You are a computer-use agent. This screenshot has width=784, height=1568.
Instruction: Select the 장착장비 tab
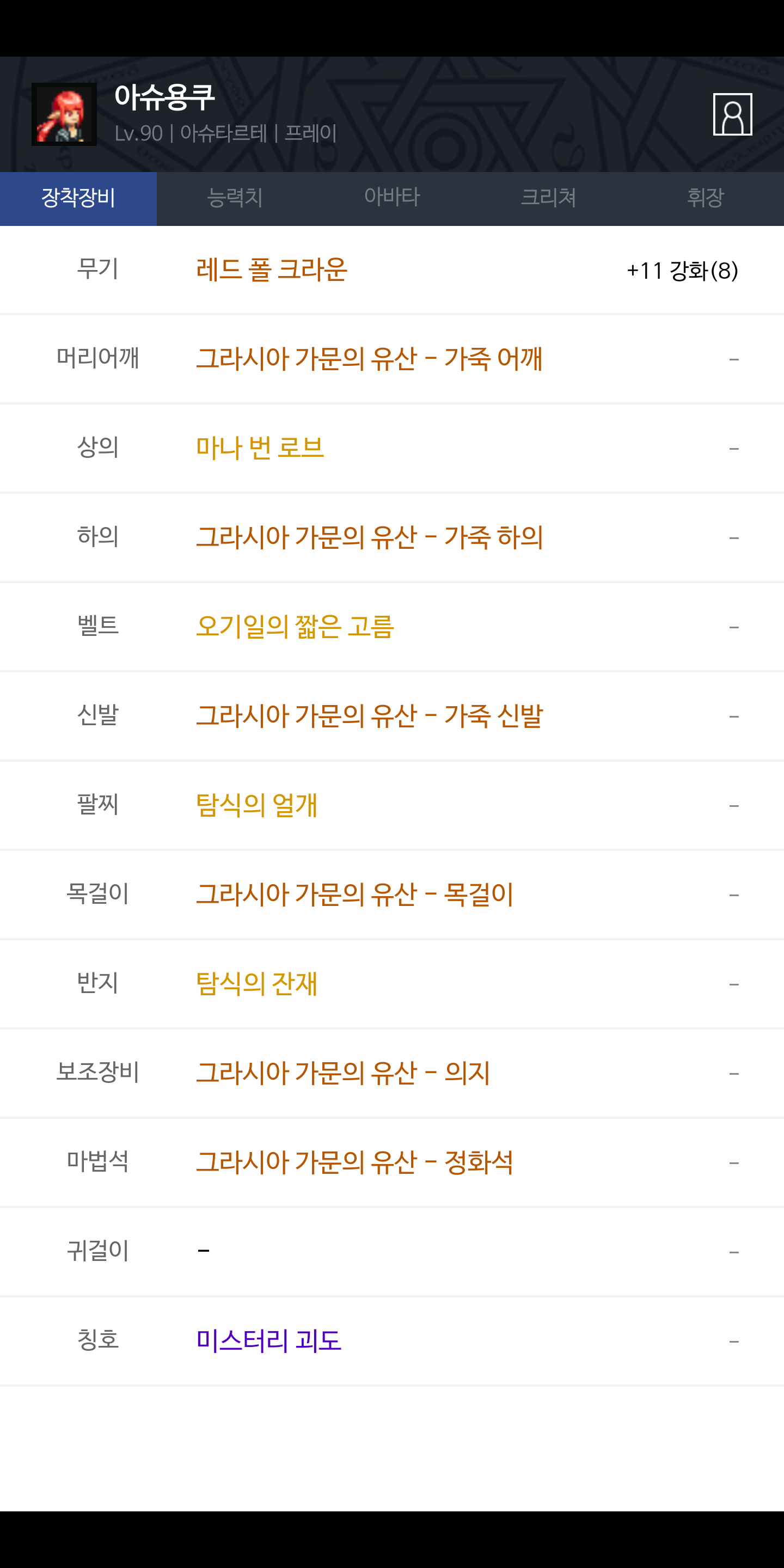click(x=78, y=198)
